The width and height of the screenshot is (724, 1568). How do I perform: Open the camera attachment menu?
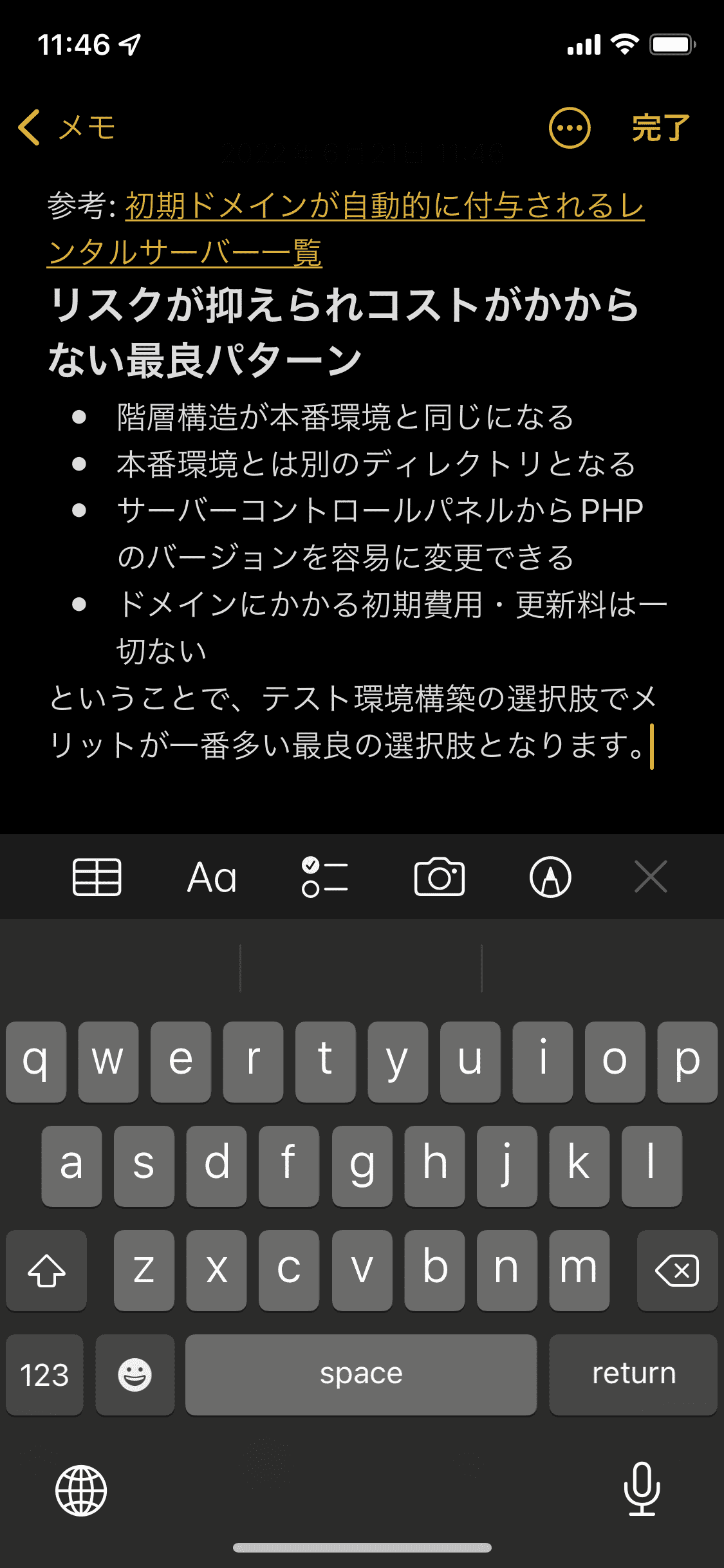click(440, 877)
